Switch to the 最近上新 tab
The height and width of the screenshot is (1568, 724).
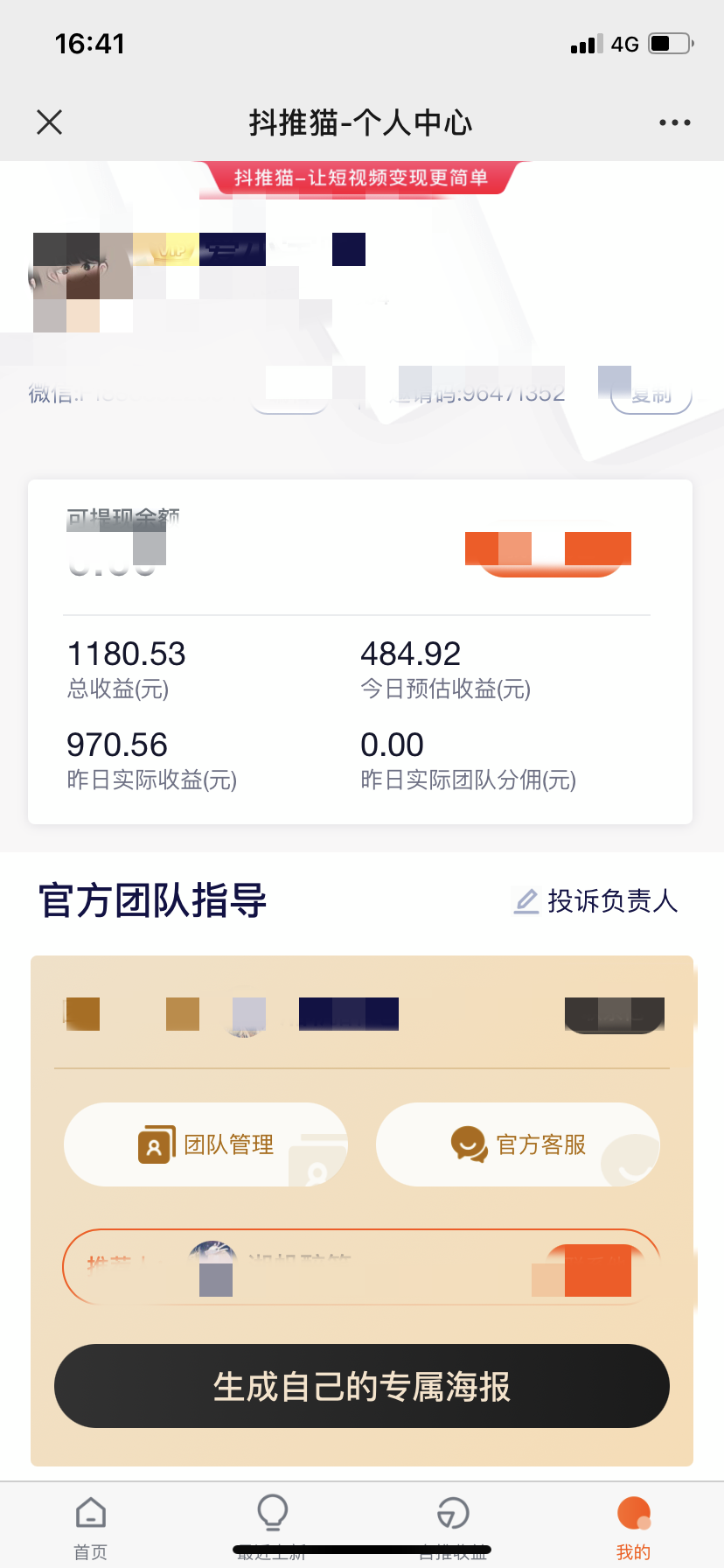[272, 1526]
